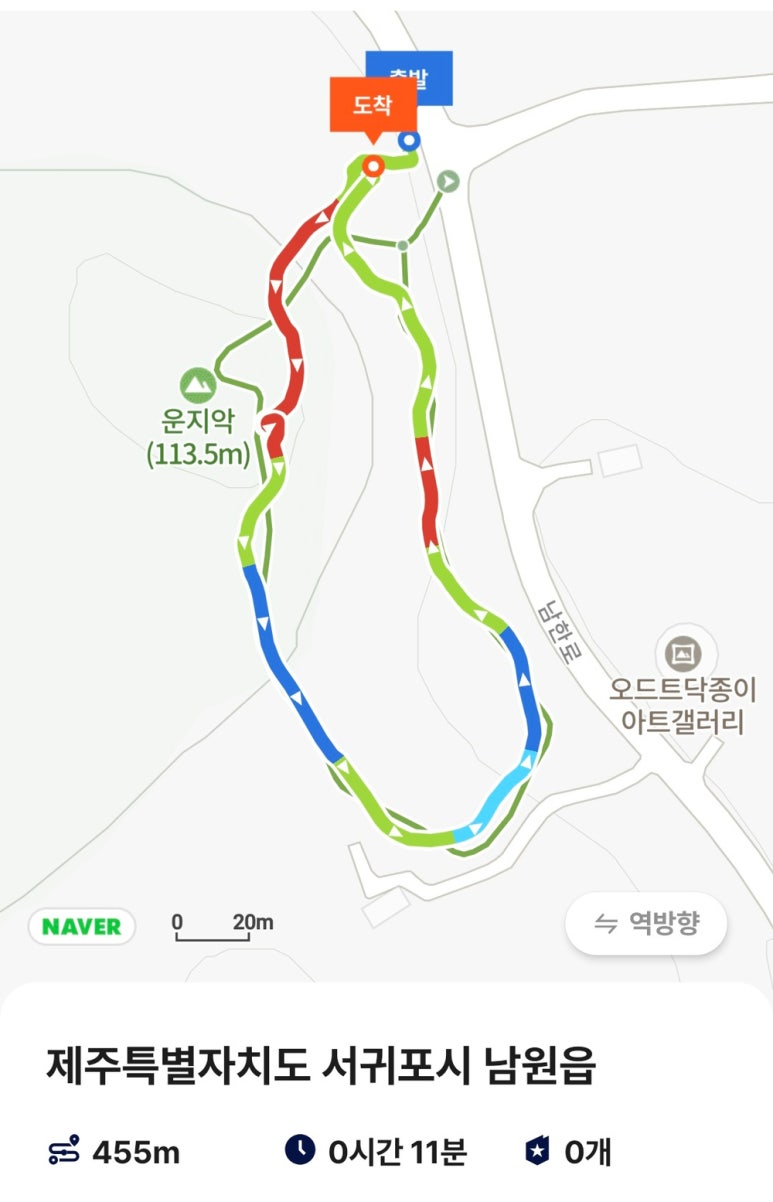Open the 오드트닥종이 아트갤러리 map marker
The height and width of the screenshot is (1202, 773).
point(683,654)
